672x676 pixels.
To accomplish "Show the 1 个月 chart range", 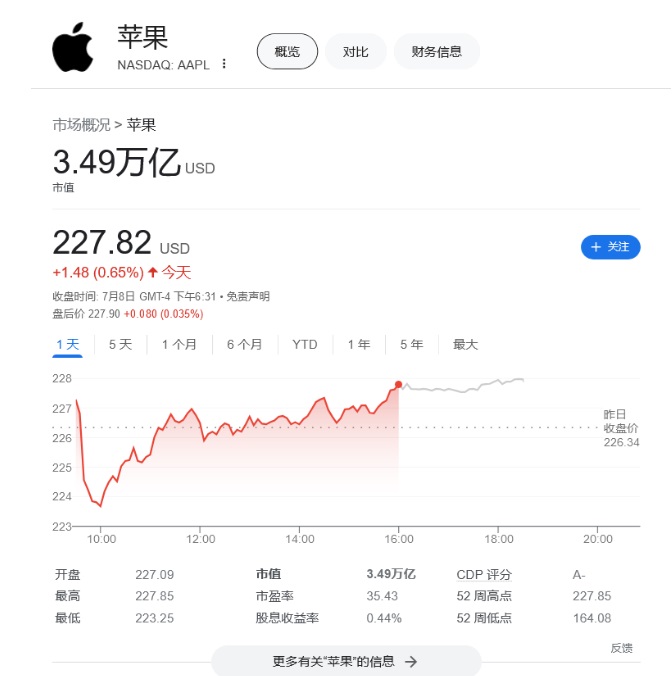I will point(179,344).
